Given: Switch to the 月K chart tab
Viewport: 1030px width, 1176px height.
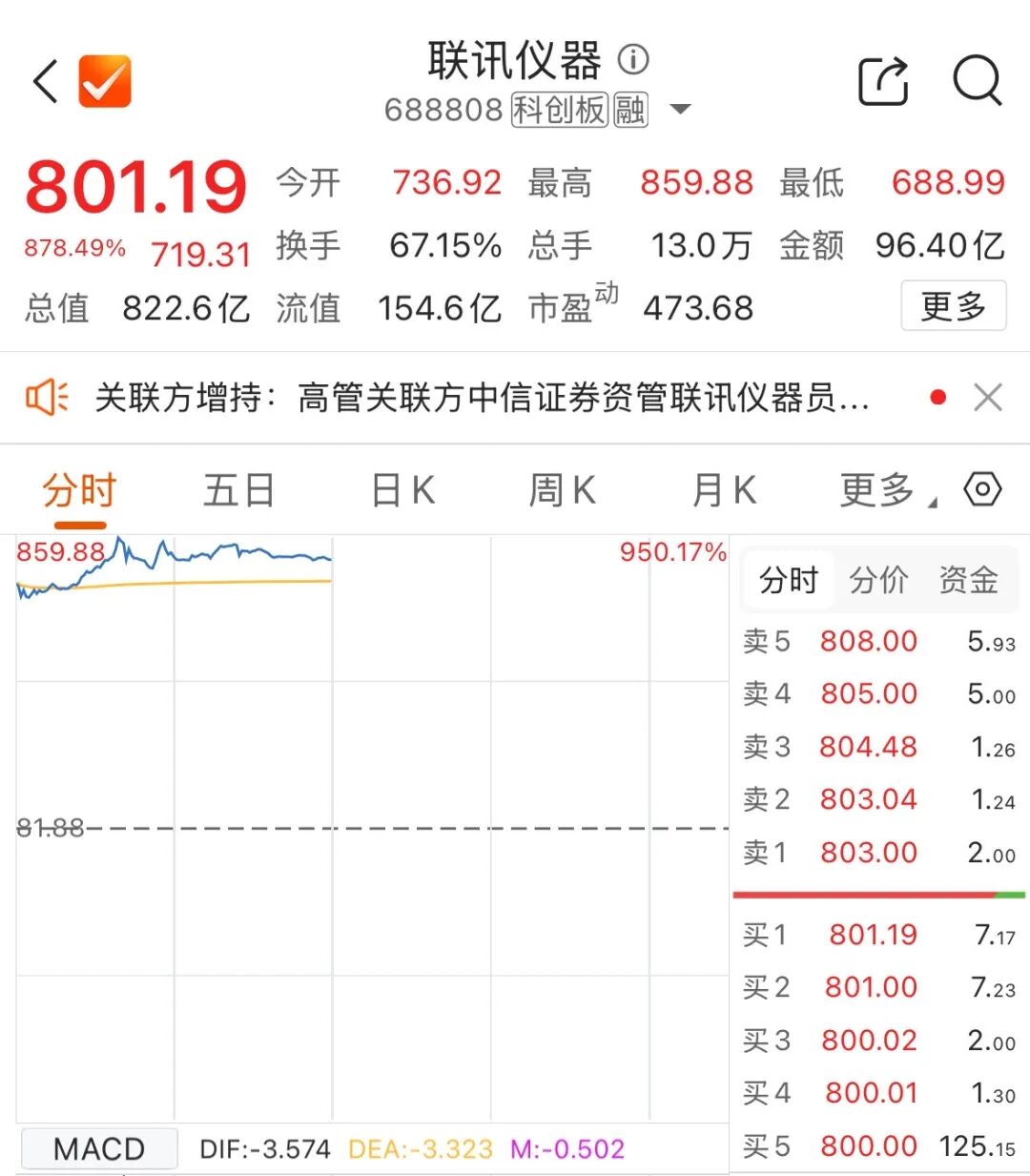Looking at the screenshot, I should 724,491.
